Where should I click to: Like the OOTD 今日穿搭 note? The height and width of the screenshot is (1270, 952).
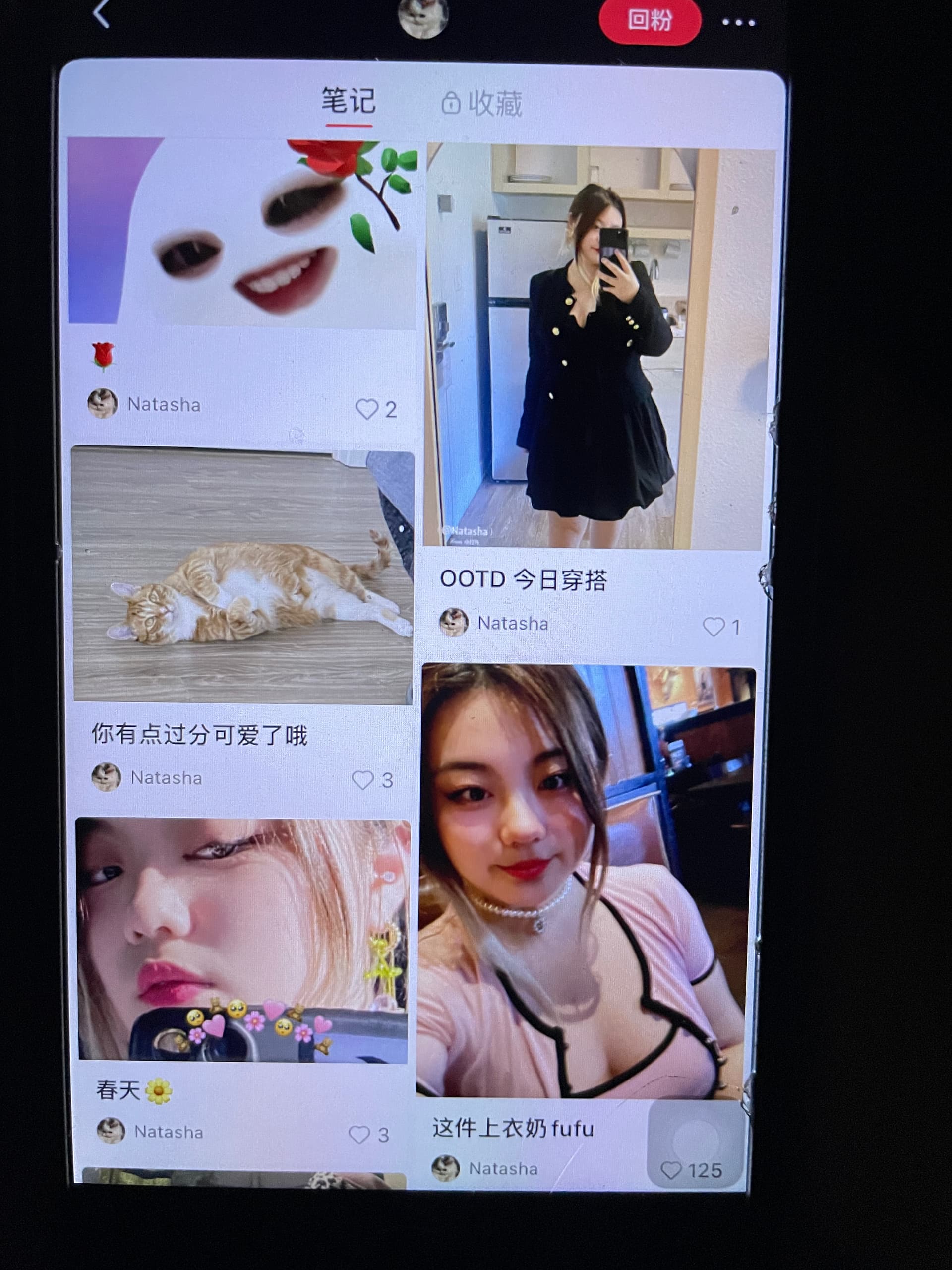coord(714,627)
